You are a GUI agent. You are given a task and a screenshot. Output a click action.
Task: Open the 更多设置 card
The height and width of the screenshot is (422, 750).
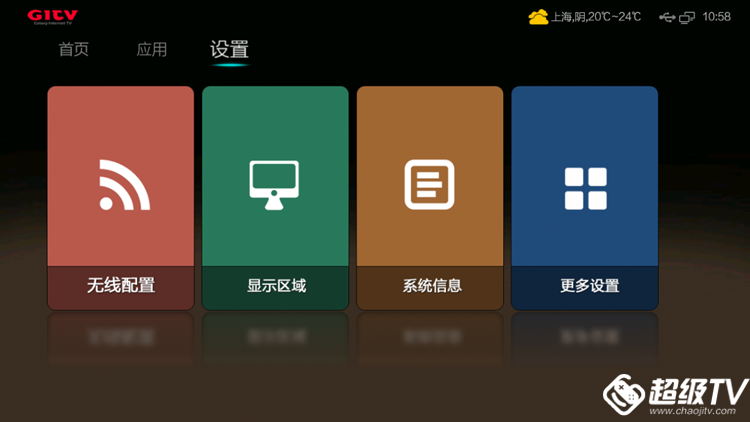click(x=585, y=198)
